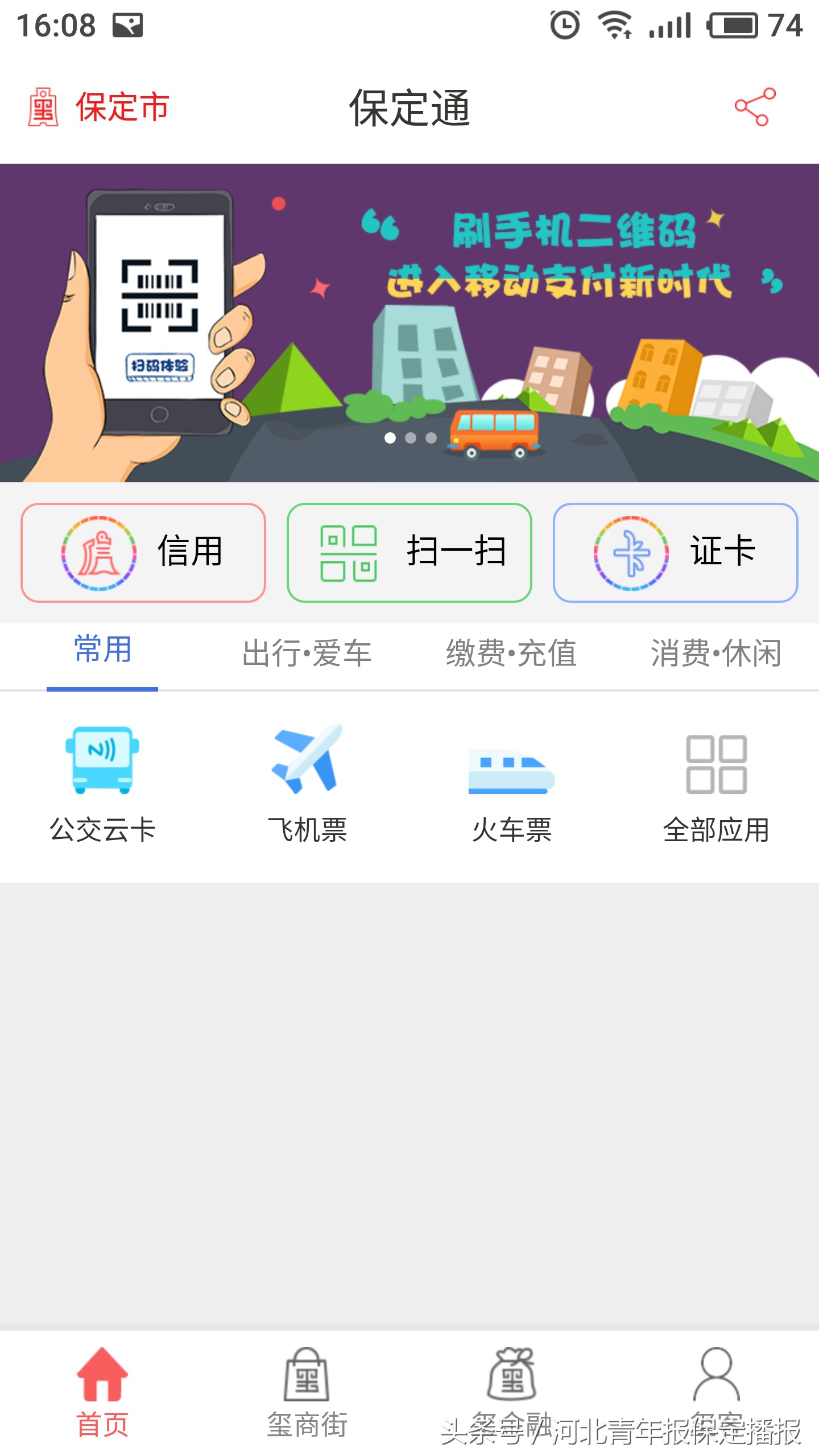This screenshot has height=1456, width=819.
Task: Tap the red seal icon beside 保定市
Action: pyautogui.click(x=44, y=108)
